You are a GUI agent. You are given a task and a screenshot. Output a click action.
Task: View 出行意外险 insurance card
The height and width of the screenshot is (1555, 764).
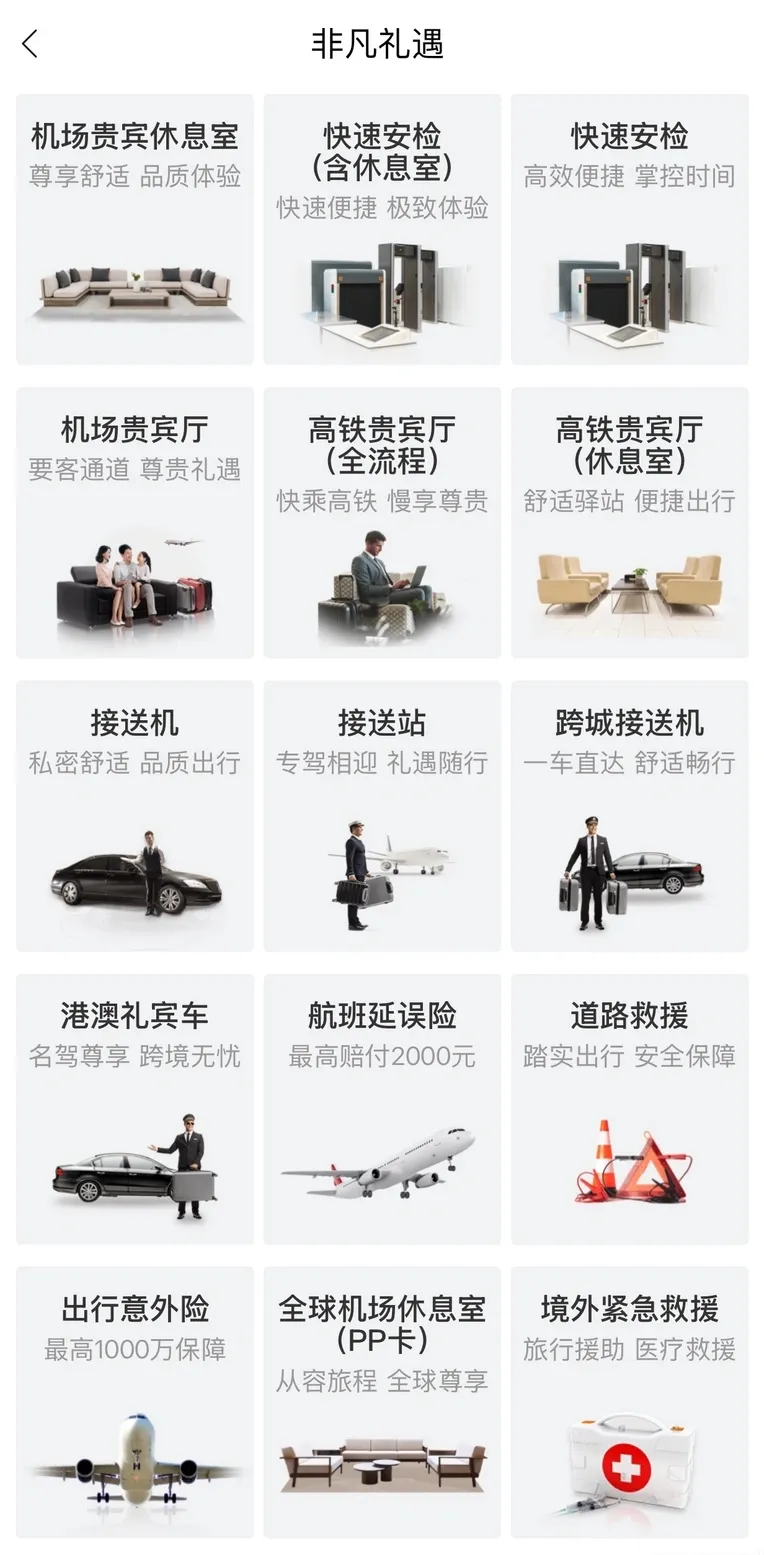pos(135,1401)
